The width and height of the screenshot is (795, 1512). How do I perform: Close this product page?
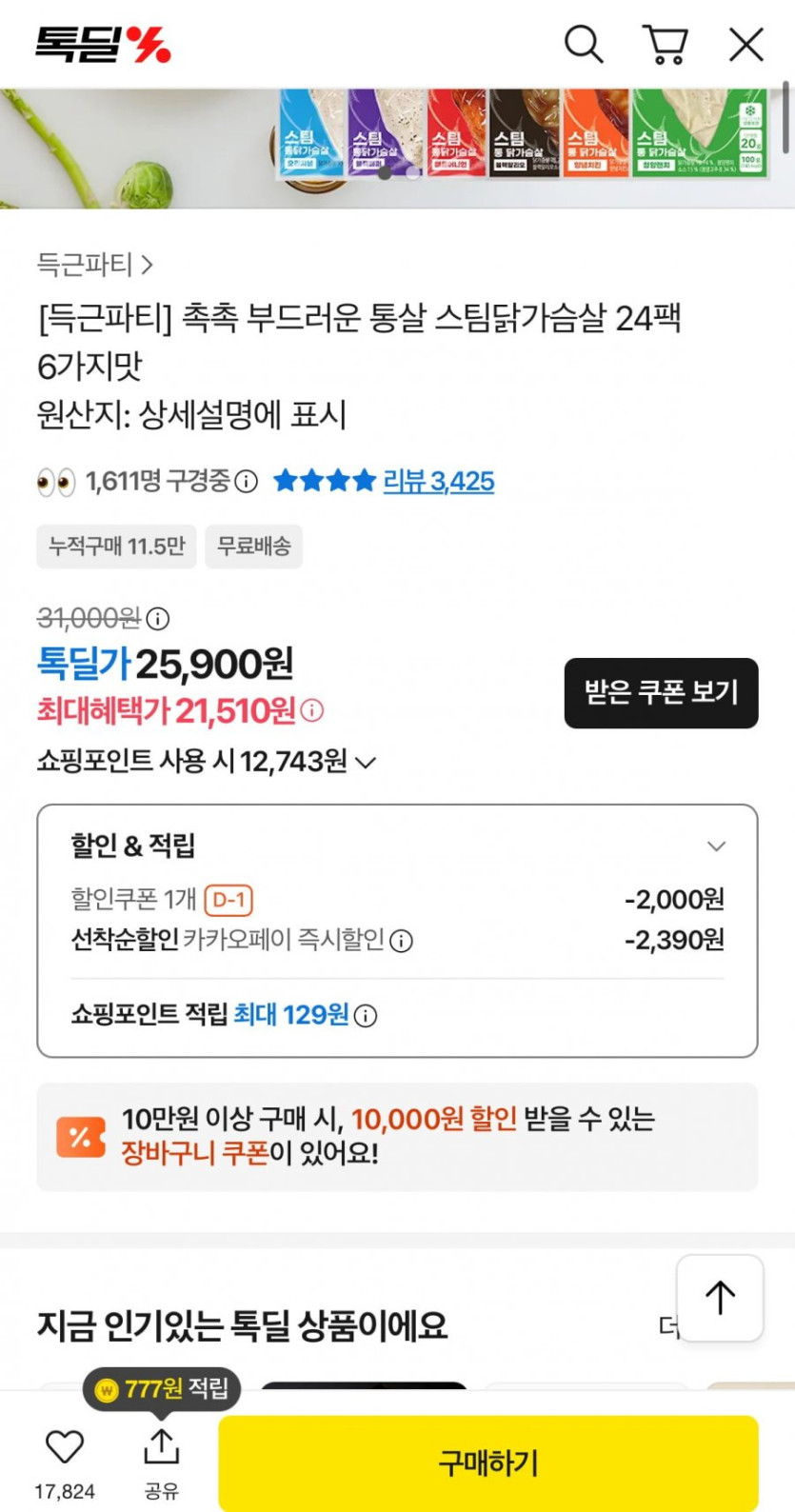click(745, 44)
